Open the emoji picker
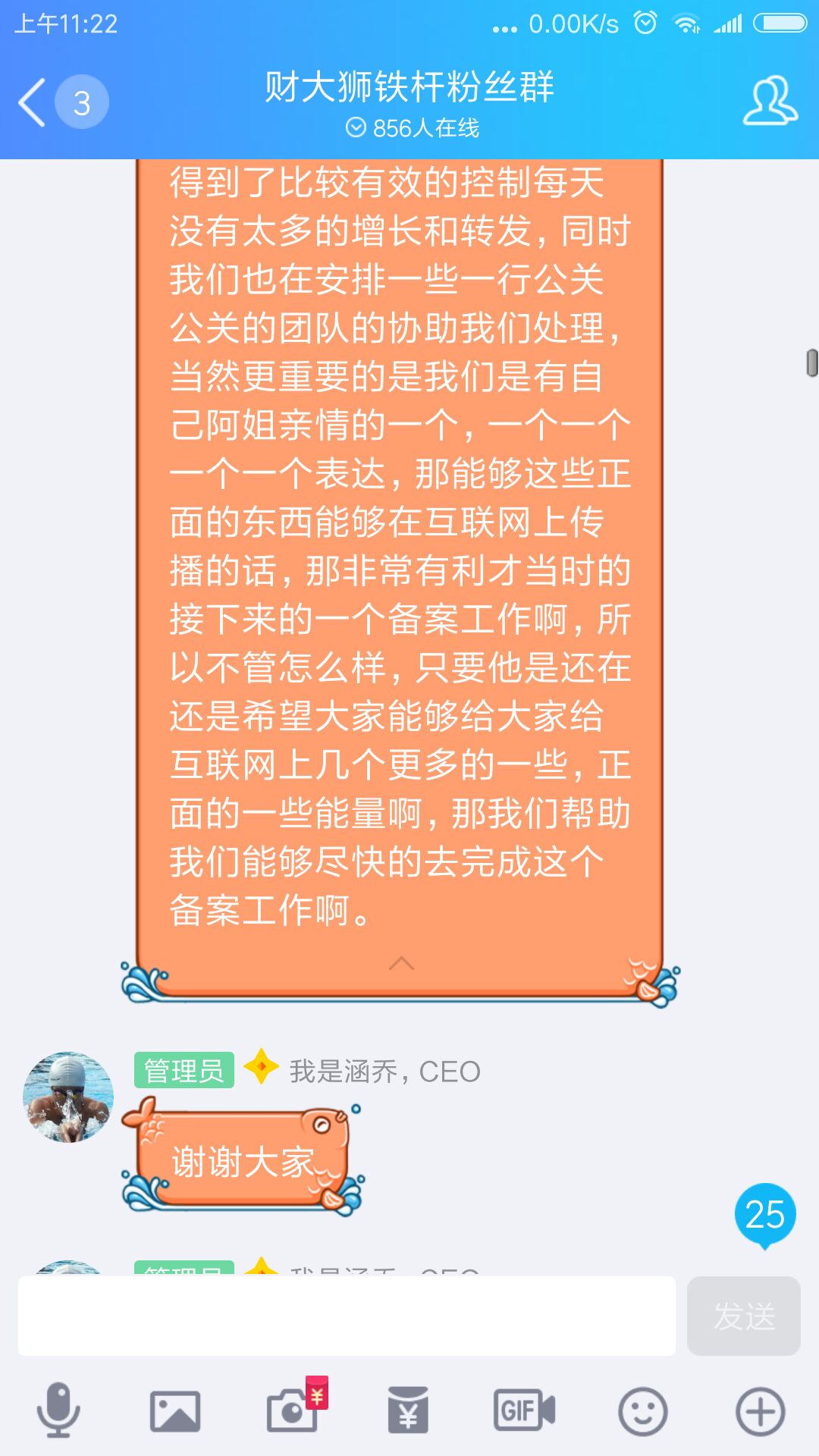 click(642, 1410)
